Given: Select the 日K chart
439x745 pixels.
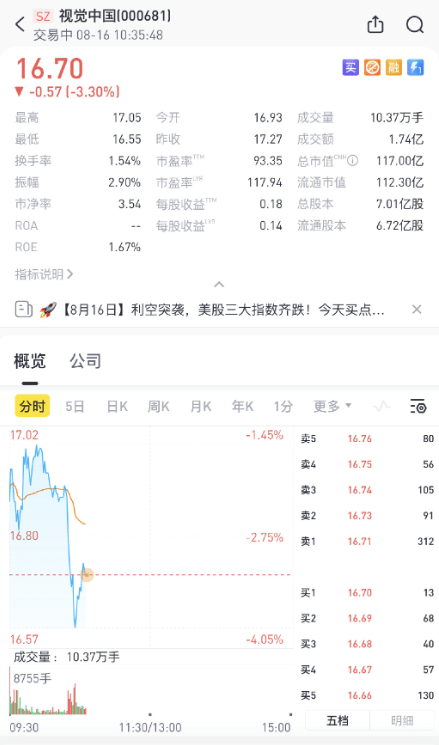Looking at the screenshot, I should coord(117,406).
